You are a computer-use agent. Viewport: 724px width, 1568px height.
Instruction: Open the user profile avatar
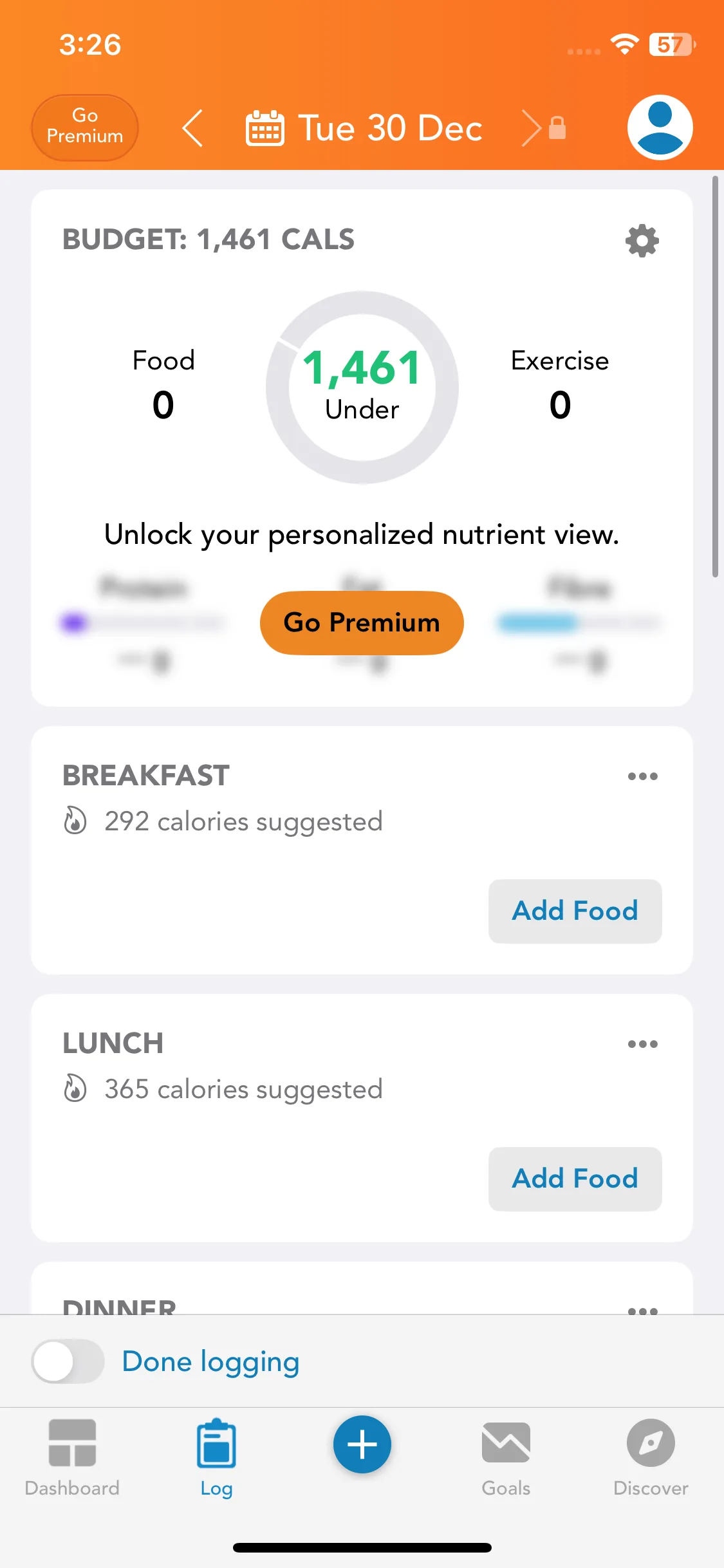pyautogui.click(x=660, y=127)
